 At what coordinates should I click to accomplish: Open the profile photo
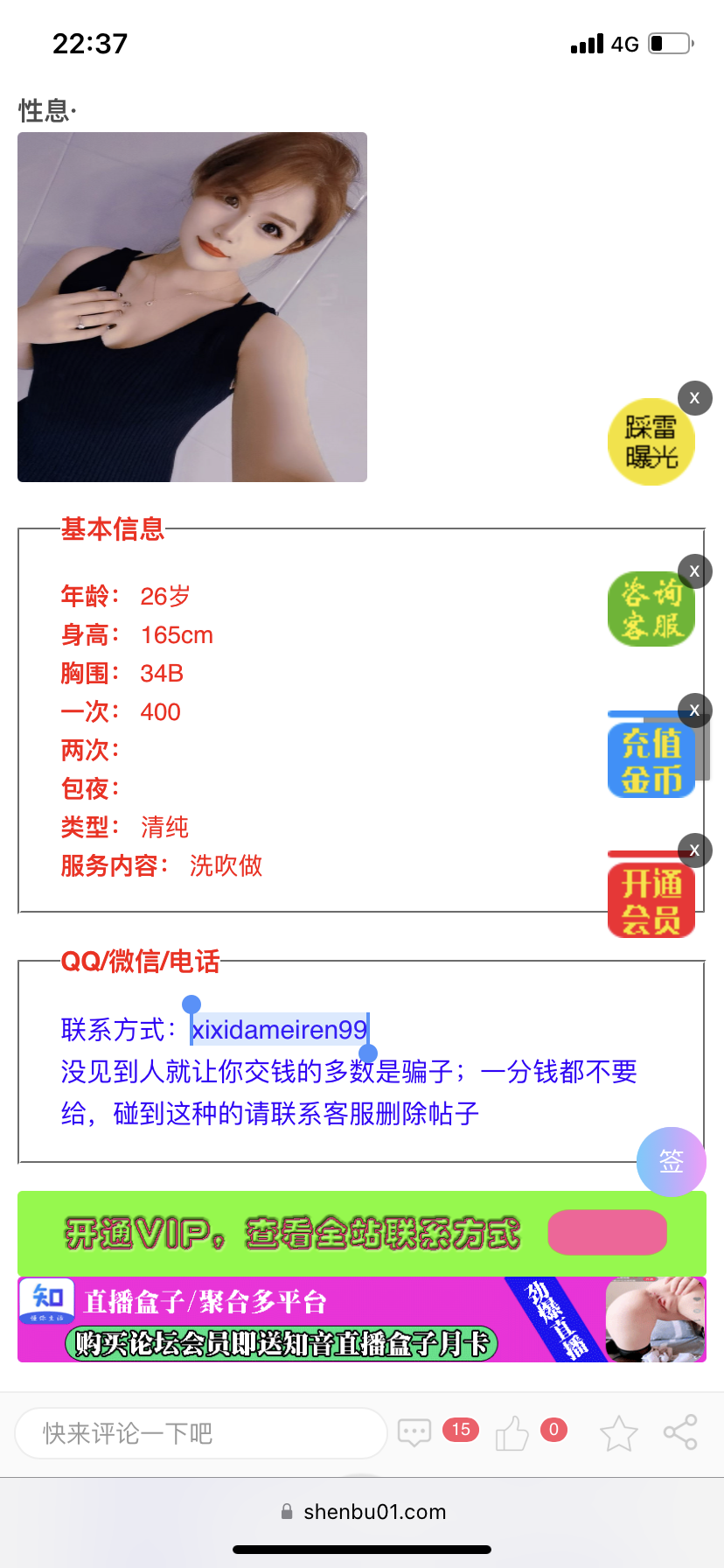point(192,307)
